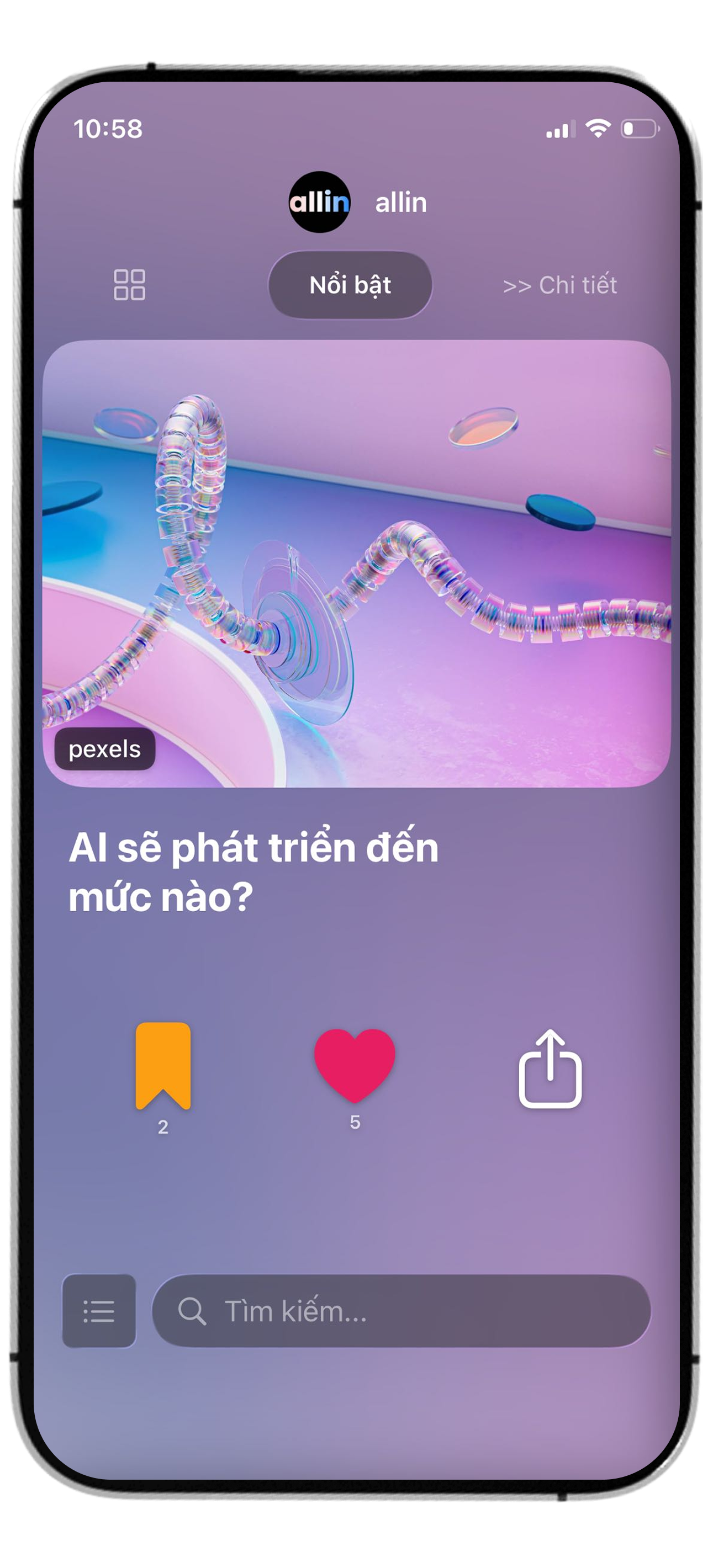Image resolution: width=713 pixels, height=1568 pixels.
Task: Tap the Tìm kiếm search field
Action: [x=402, y=1310]
